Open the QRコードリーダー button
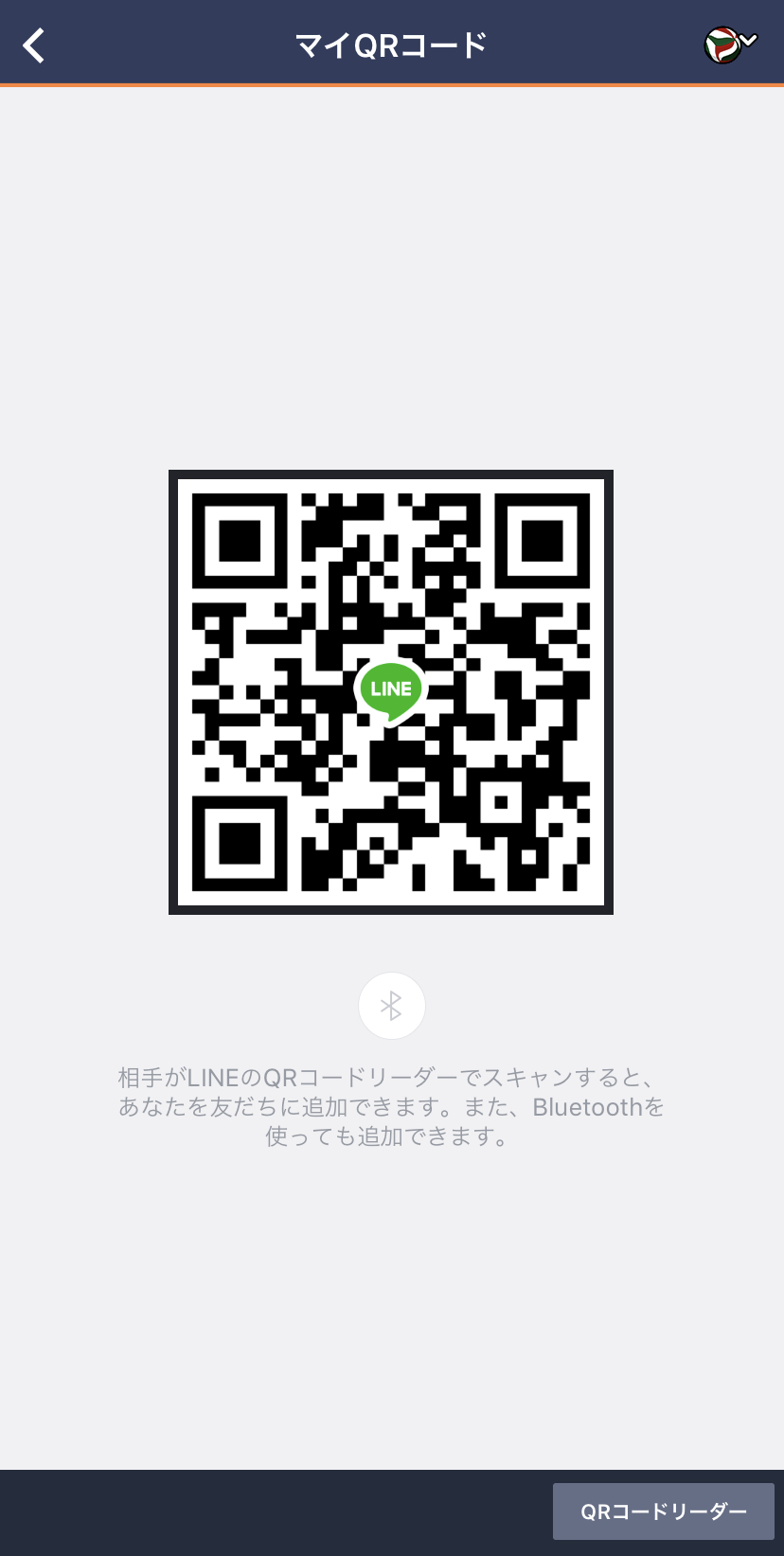784x1556 pixels. click(663, 1511)
